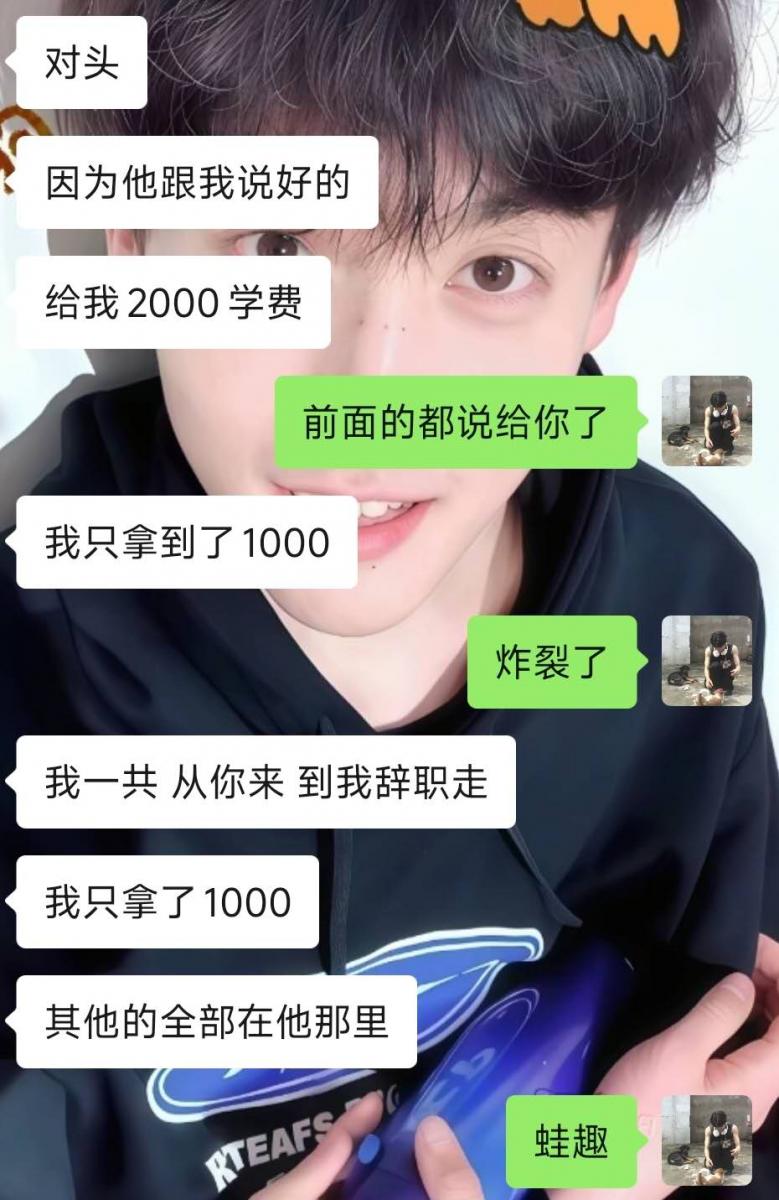The height and width of the screenshot is (1200, 779).
Task: Open sender's avatar beside 前面的都说给你了
Action: click(x=706, y=421)
